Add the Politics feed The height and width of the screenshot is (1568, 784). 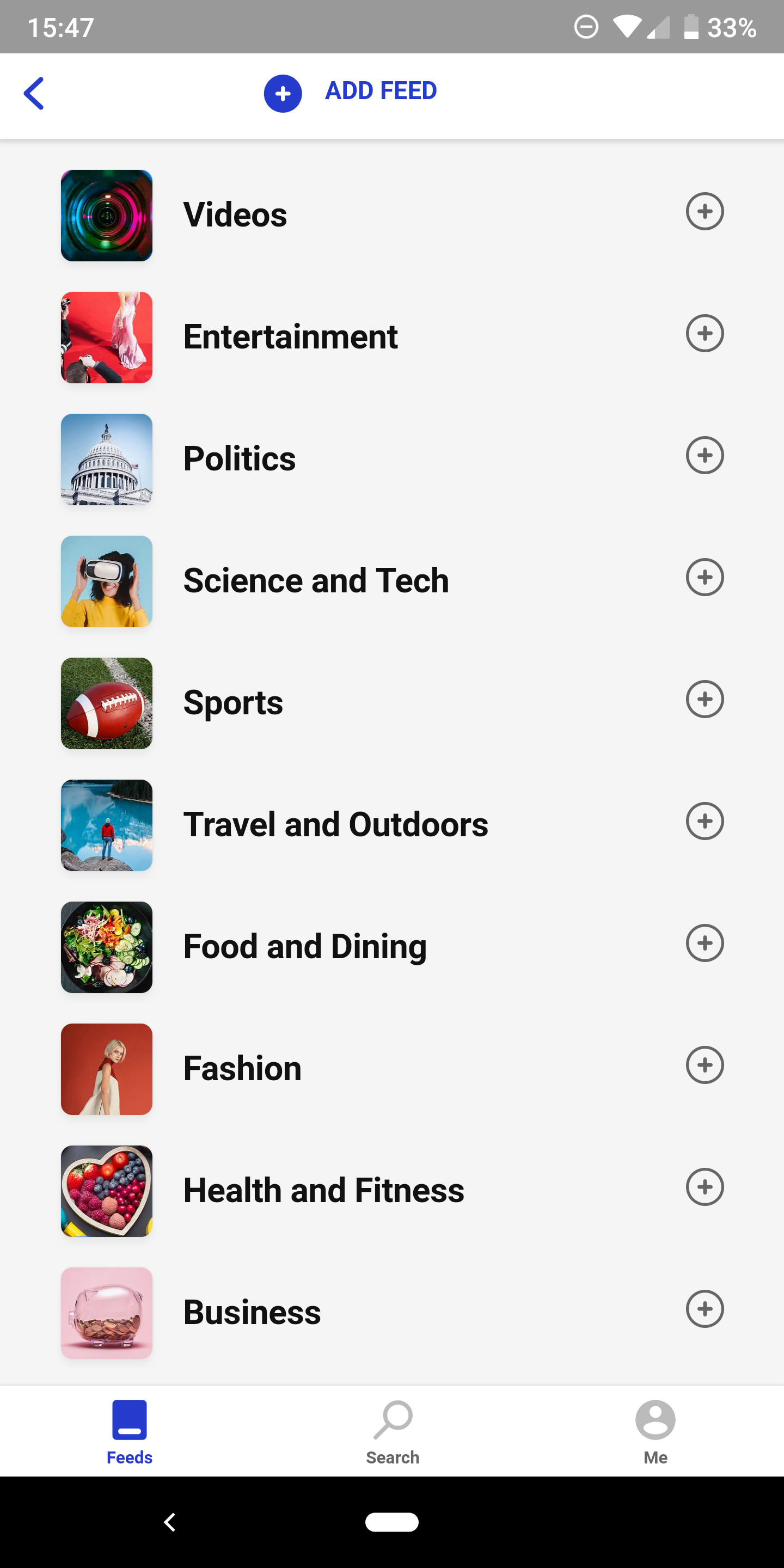click(705, 455)
